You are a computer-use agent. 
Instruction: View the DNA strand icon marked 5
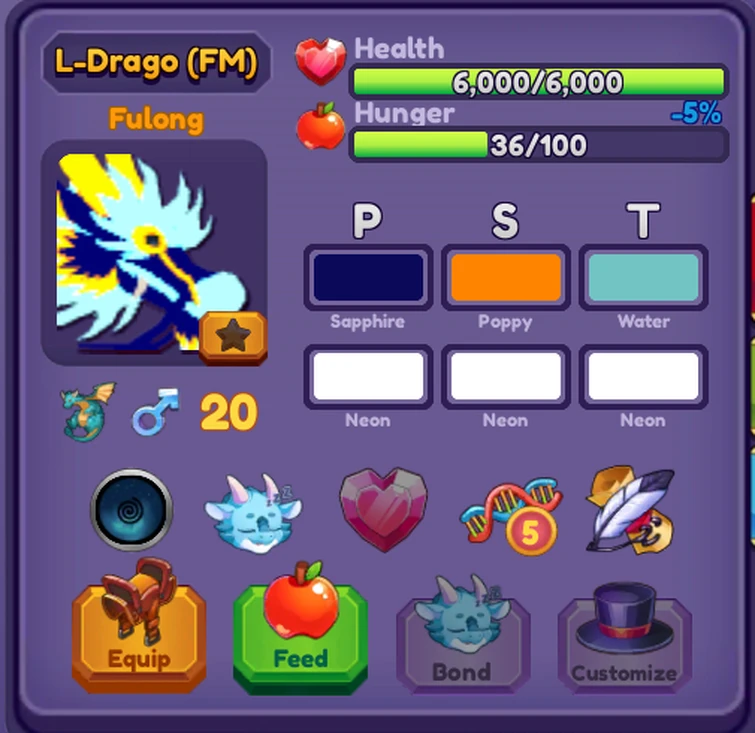tap(511, 514)
